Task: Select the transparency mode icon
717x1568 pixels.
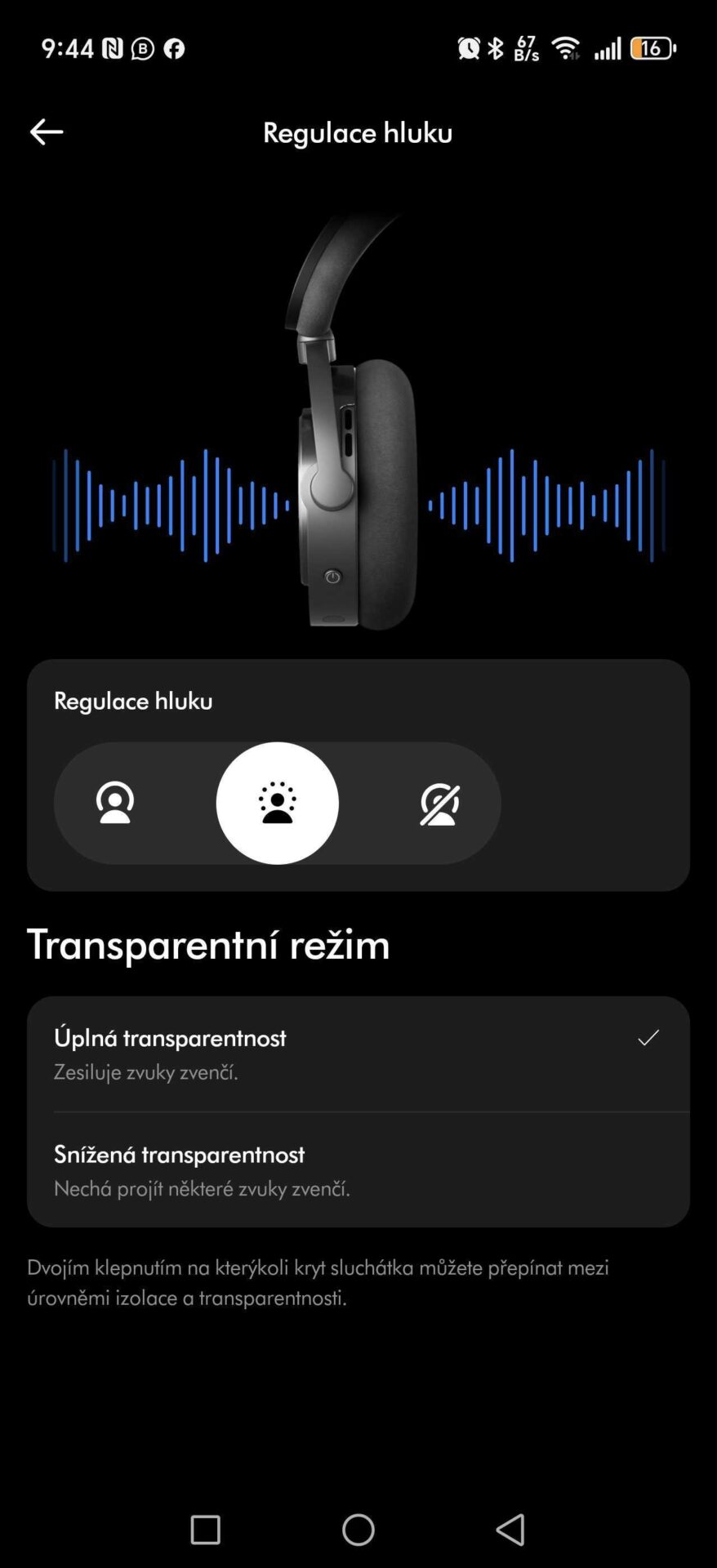Action: (x=277, y=803)
